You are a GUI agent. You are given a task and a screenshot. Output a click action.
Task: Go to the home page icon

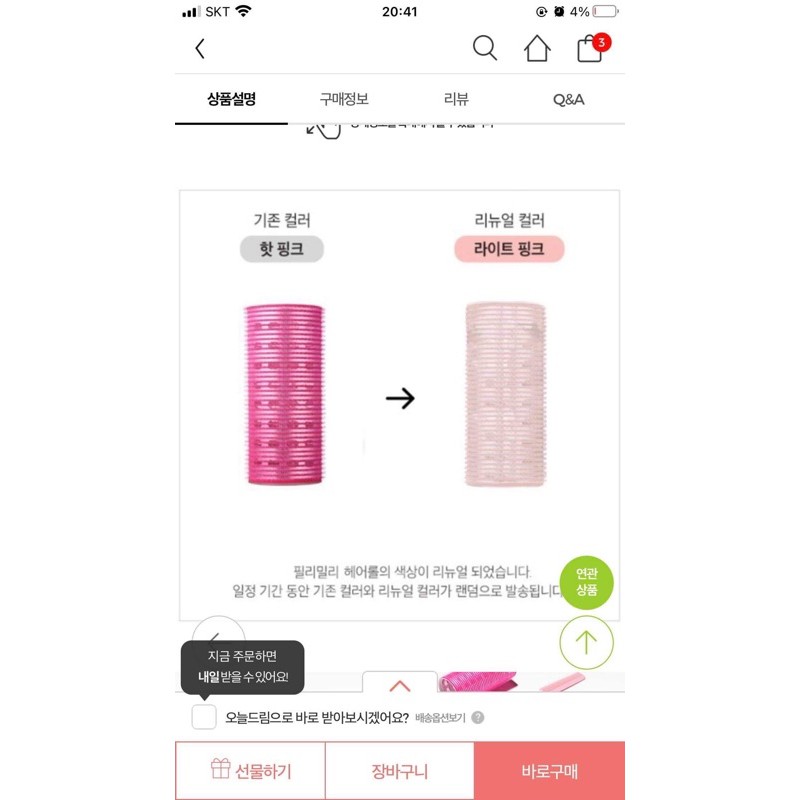[537, 48]
